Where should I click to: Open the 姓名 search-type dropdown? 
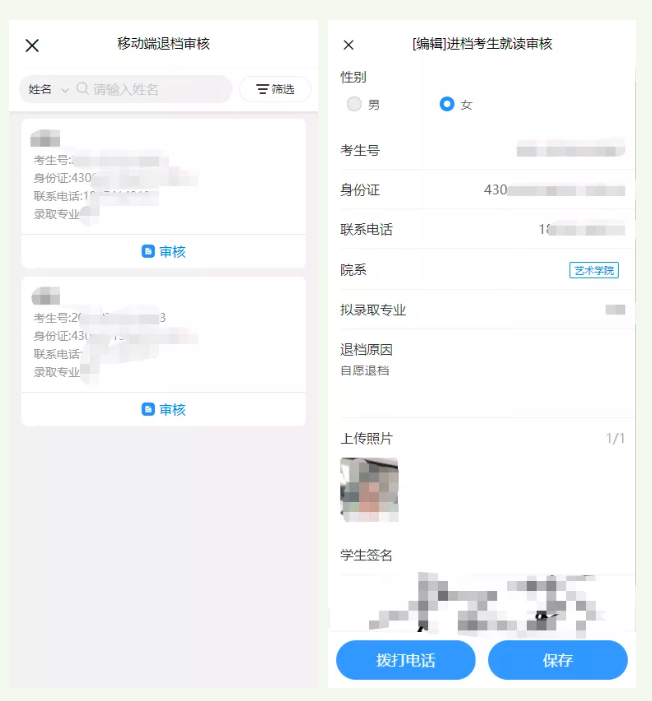click(x=48, y=89)
